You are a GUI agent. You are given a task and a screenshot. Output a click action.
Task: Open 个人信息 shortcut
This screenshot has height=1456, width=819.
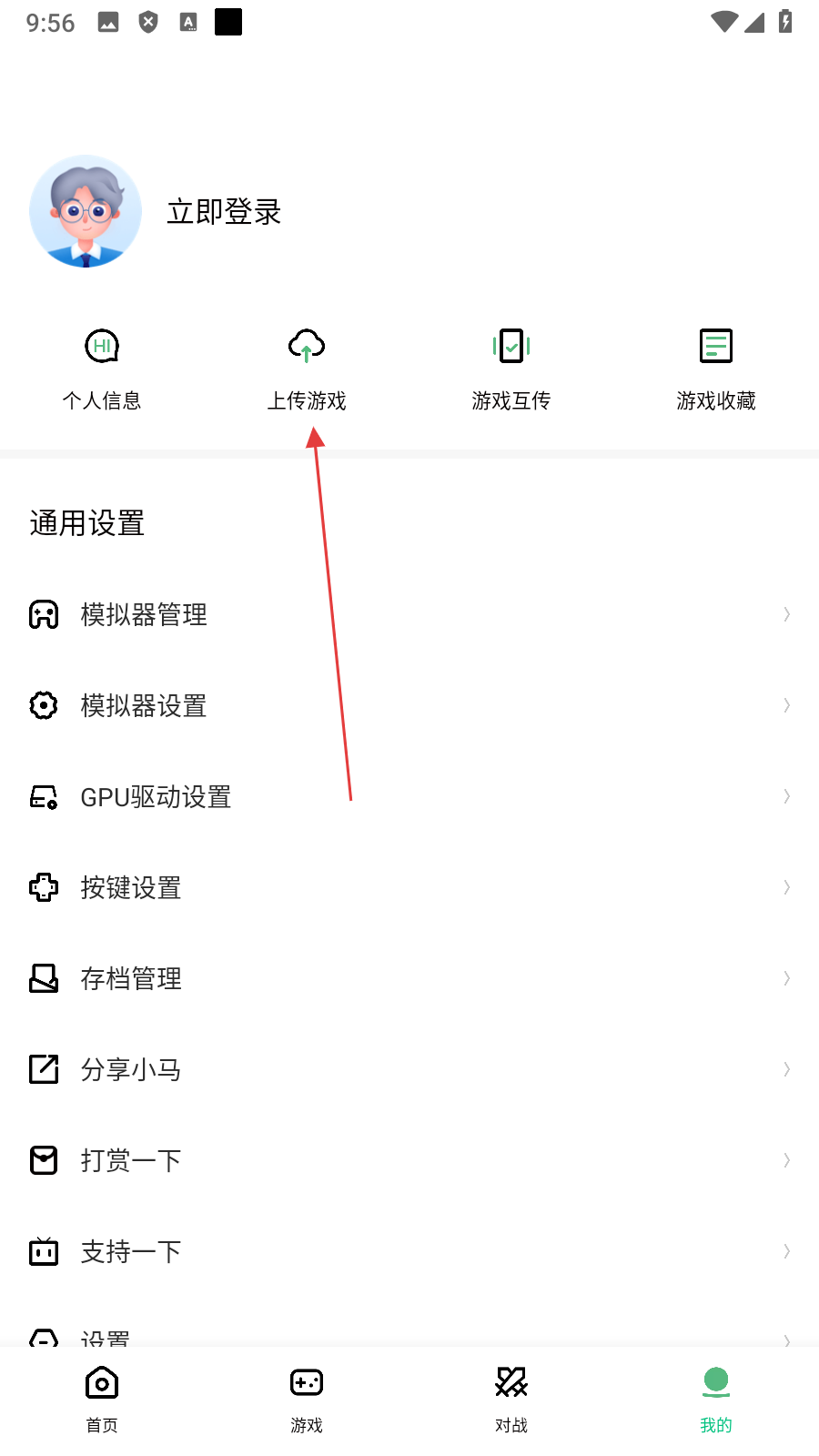102,369
